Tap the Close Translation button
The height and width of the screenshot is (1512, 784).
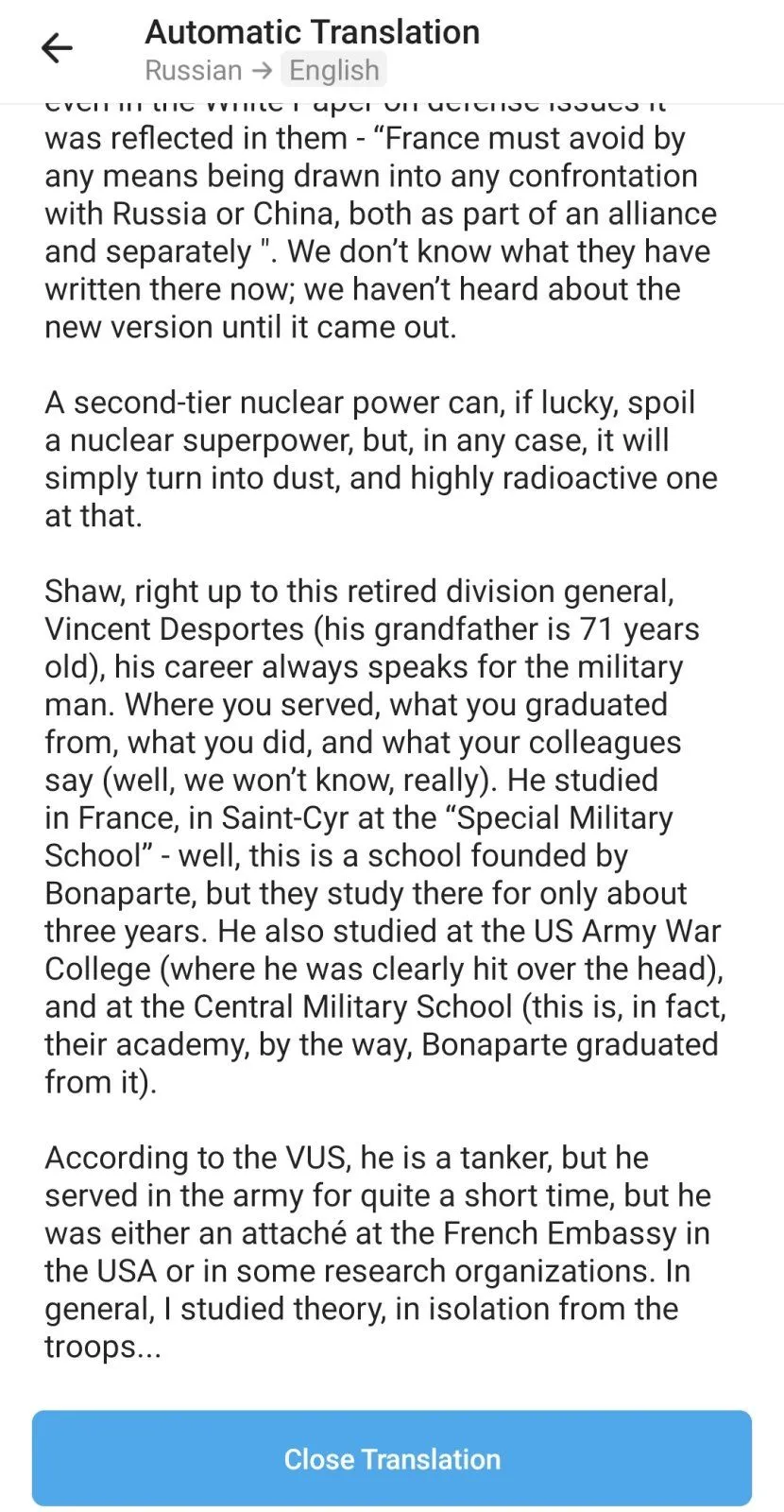pos(392,1458)
